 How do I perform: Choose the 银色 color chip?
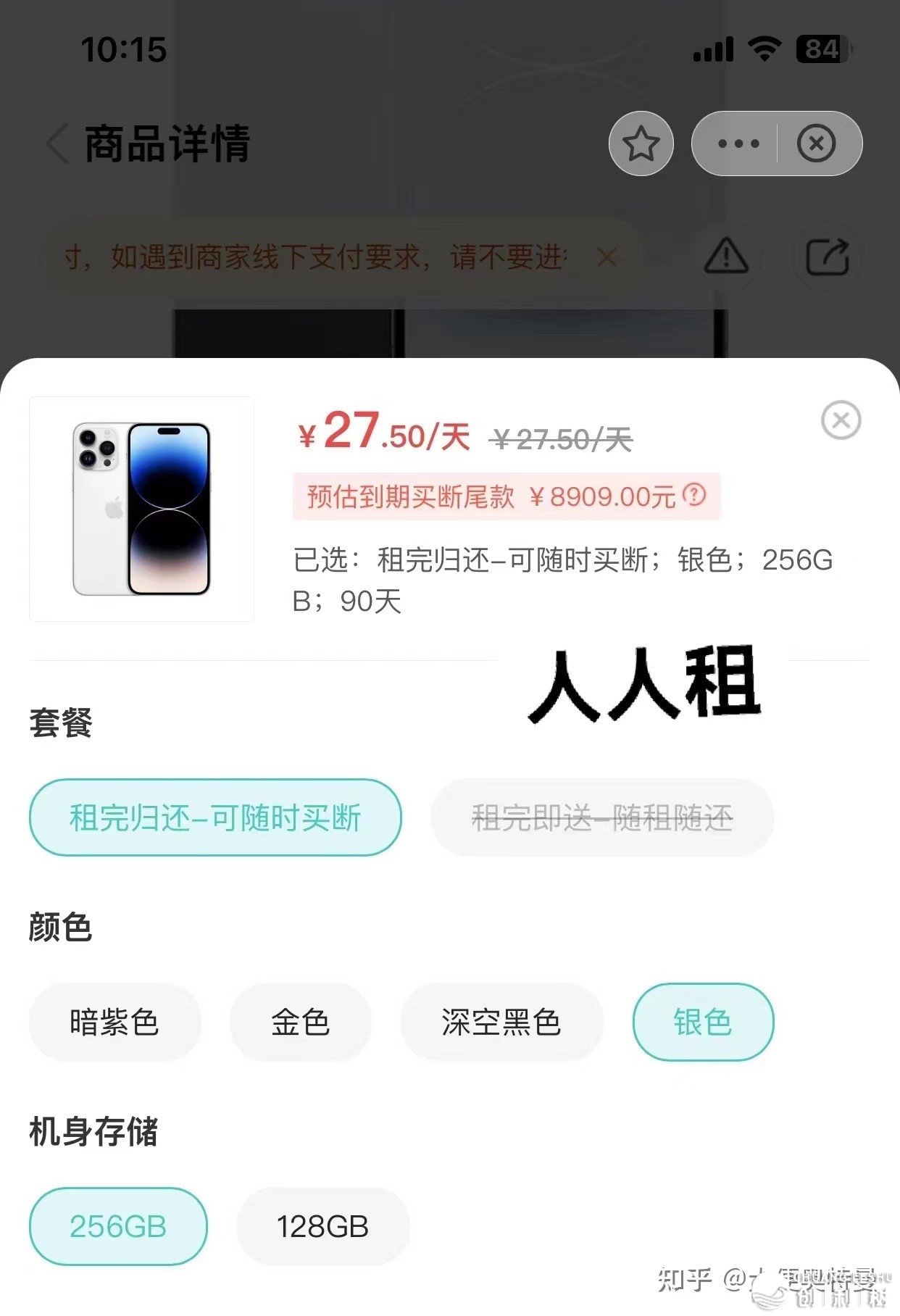[x=703, y=1023]
